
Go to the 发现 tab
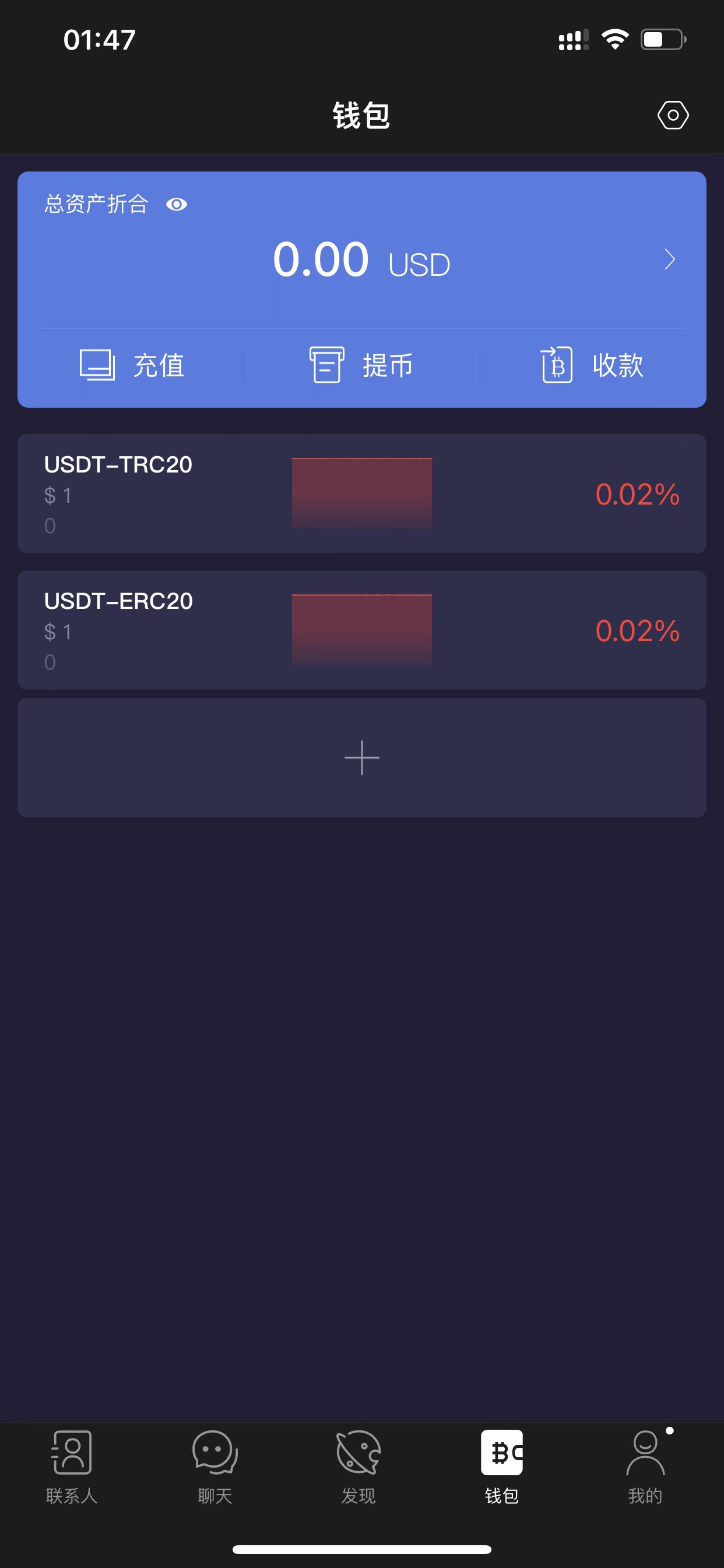click(359, 1468)
